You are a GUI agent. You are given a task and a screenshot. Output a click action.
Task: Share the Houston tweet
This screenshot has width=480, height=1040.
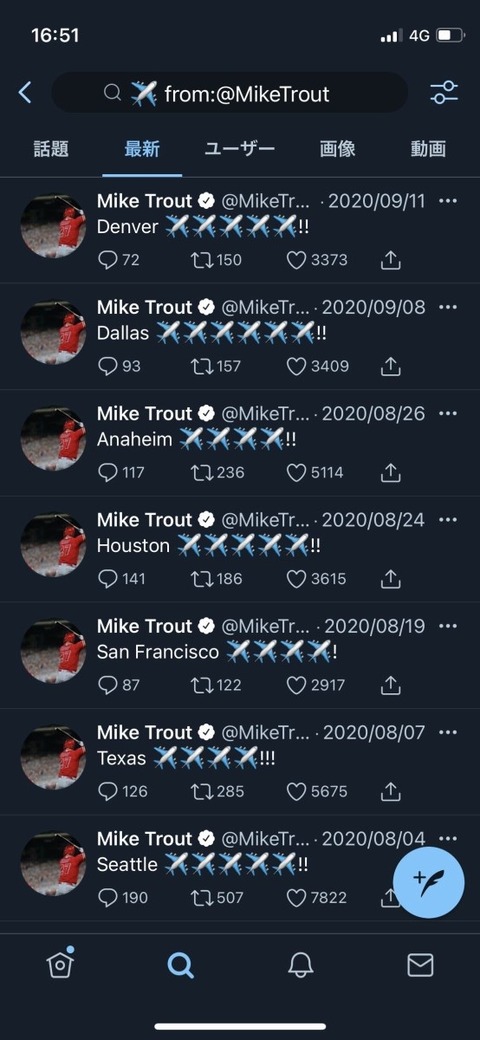391,578
